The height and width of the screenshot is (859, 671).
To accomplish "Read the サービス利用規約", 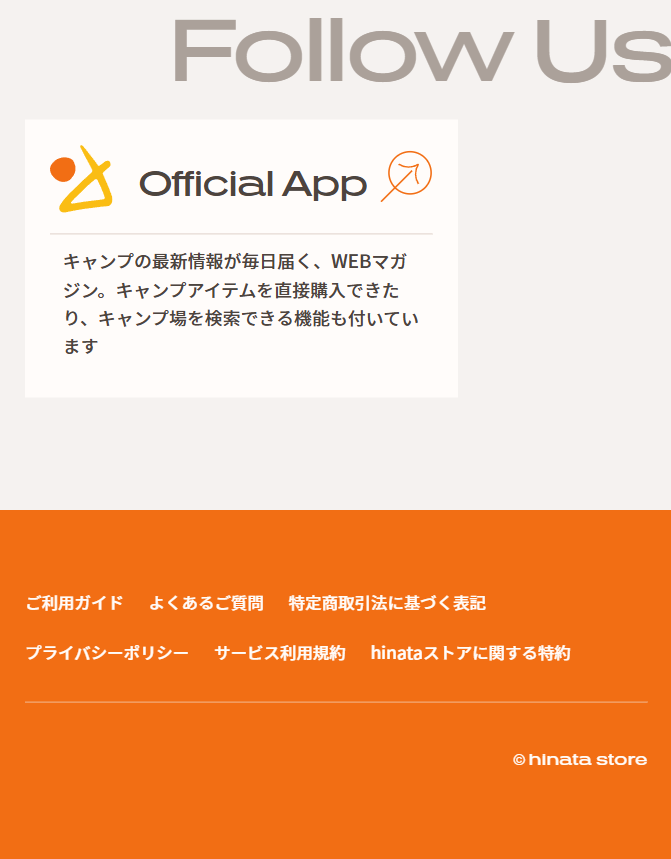I will tap(280, 653).
